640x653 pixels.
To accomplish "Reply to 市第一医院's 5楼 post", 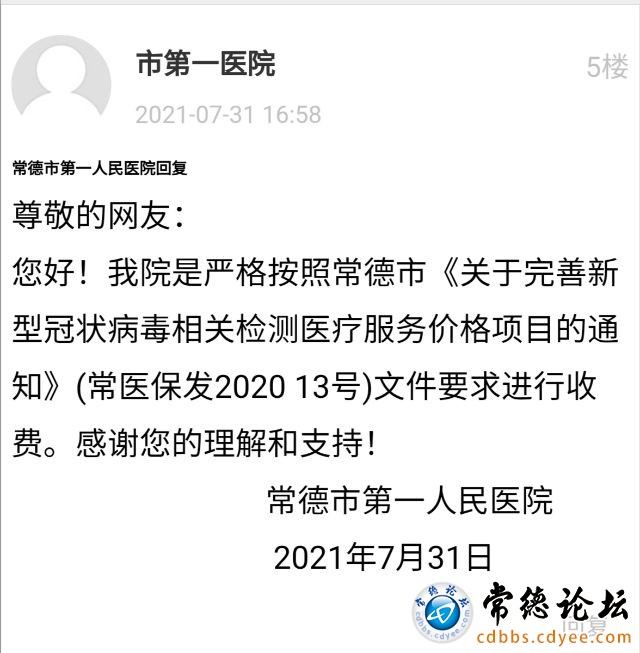I will [x=585, y=627].
